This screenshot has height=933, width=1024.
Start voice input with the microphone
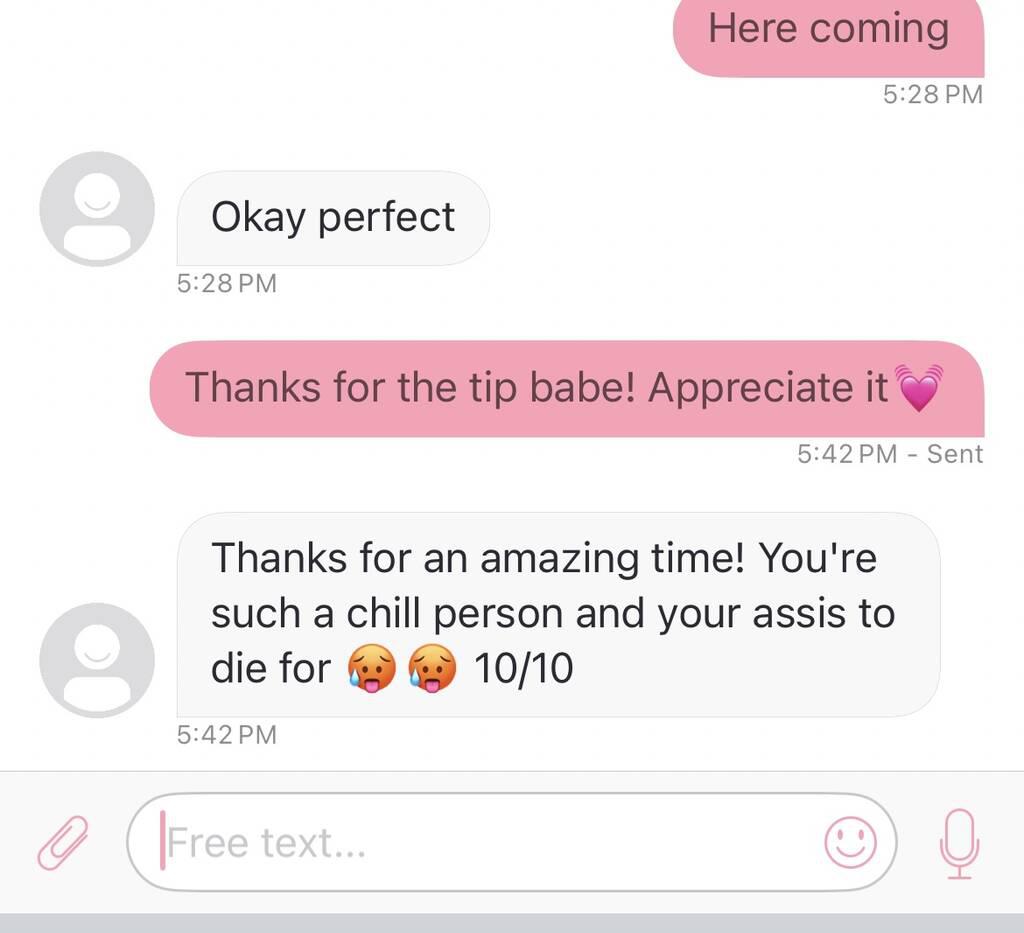958,842
